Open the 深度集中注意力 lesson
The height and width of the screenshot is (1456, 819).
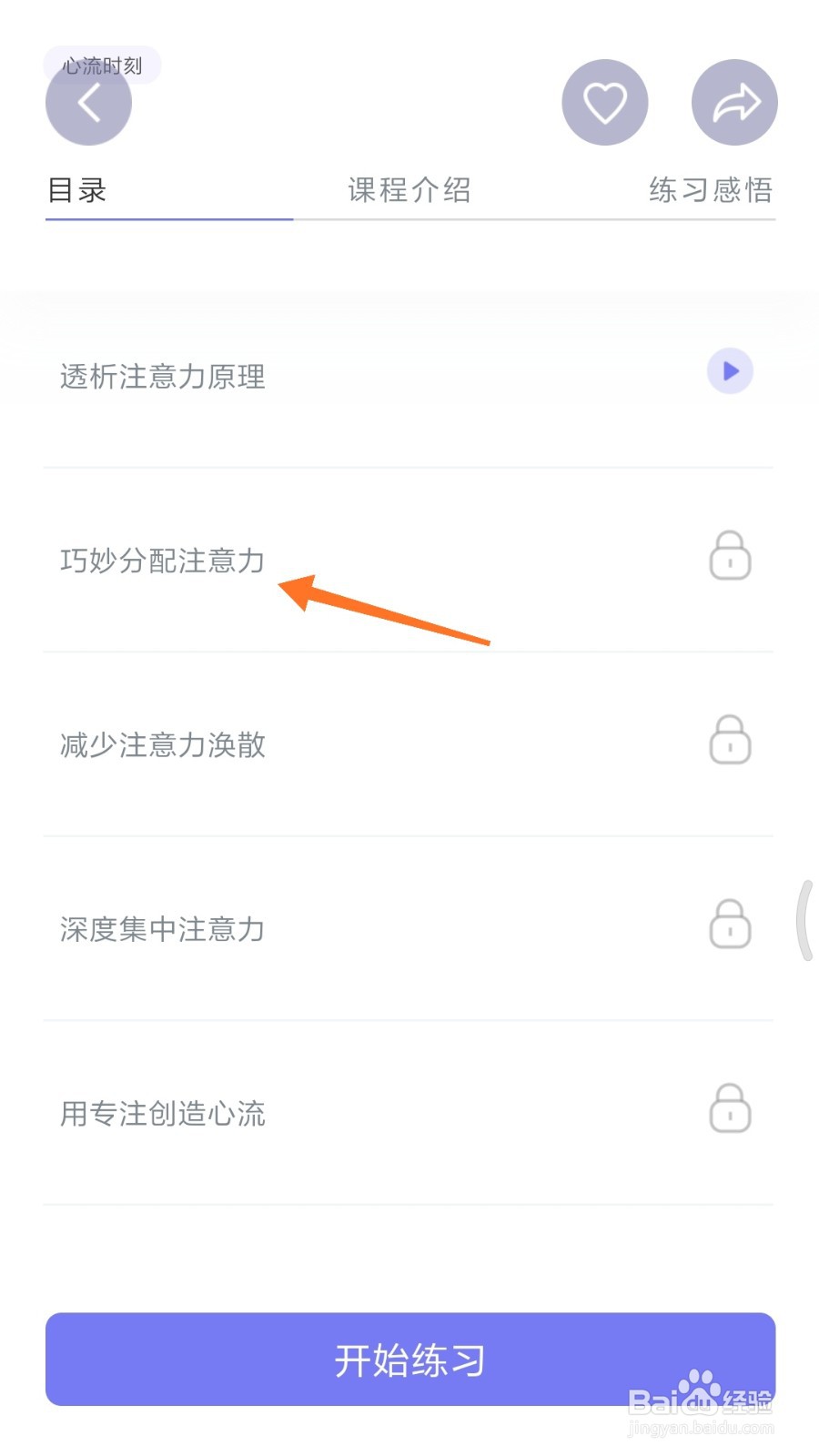click(163, 929)
